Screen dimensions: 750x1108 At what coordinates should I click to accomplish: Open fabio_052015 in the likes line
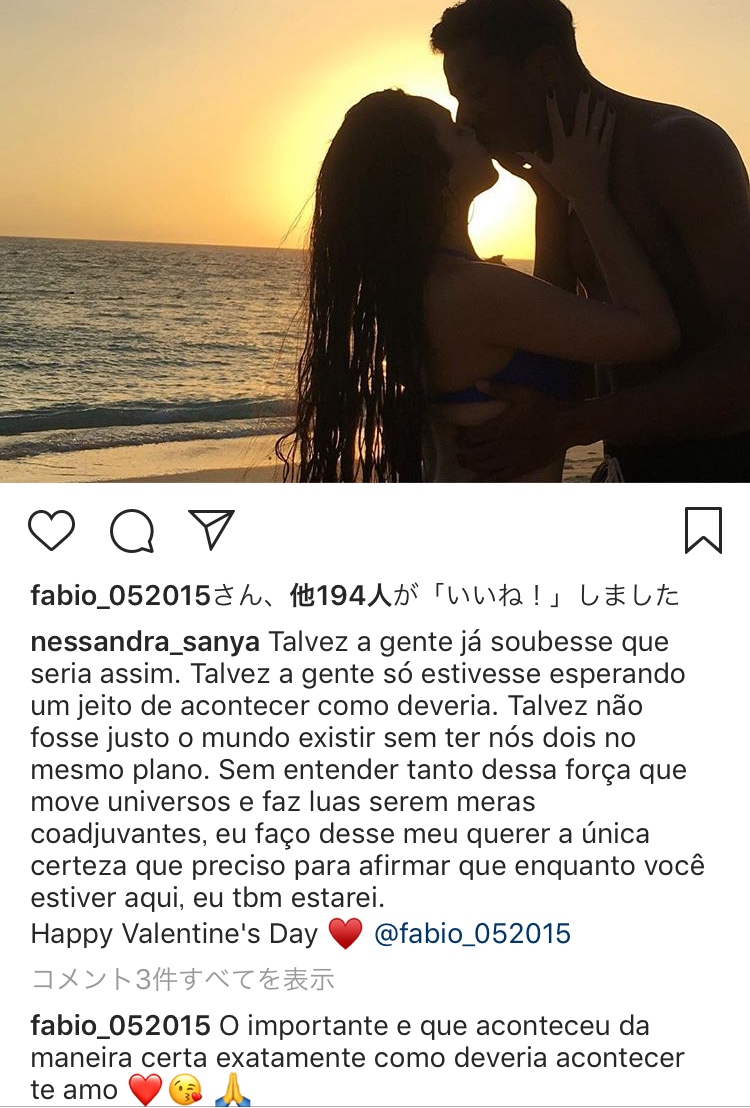120,597
